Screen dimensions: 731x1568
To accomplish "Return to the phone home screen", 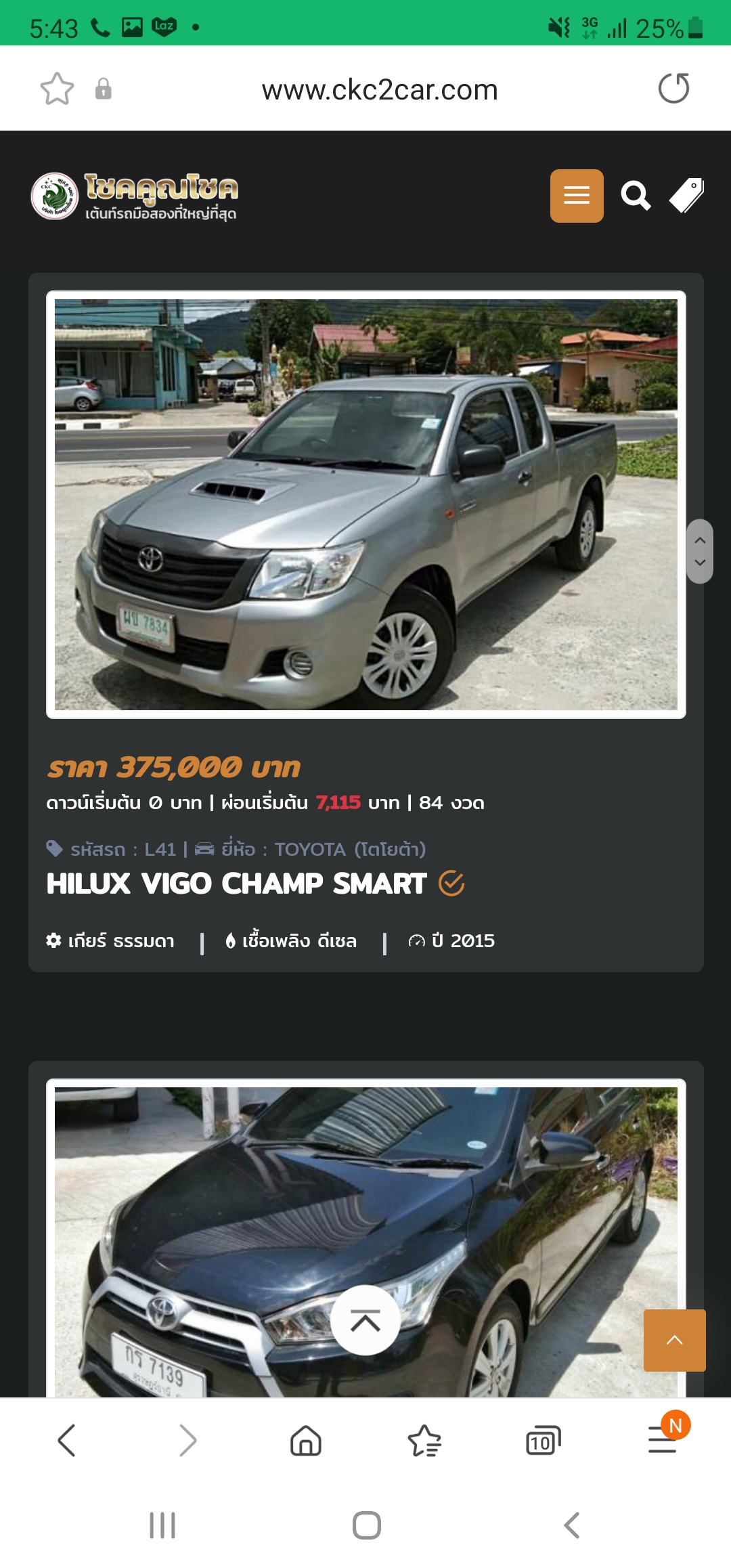I will [366, 1525].
